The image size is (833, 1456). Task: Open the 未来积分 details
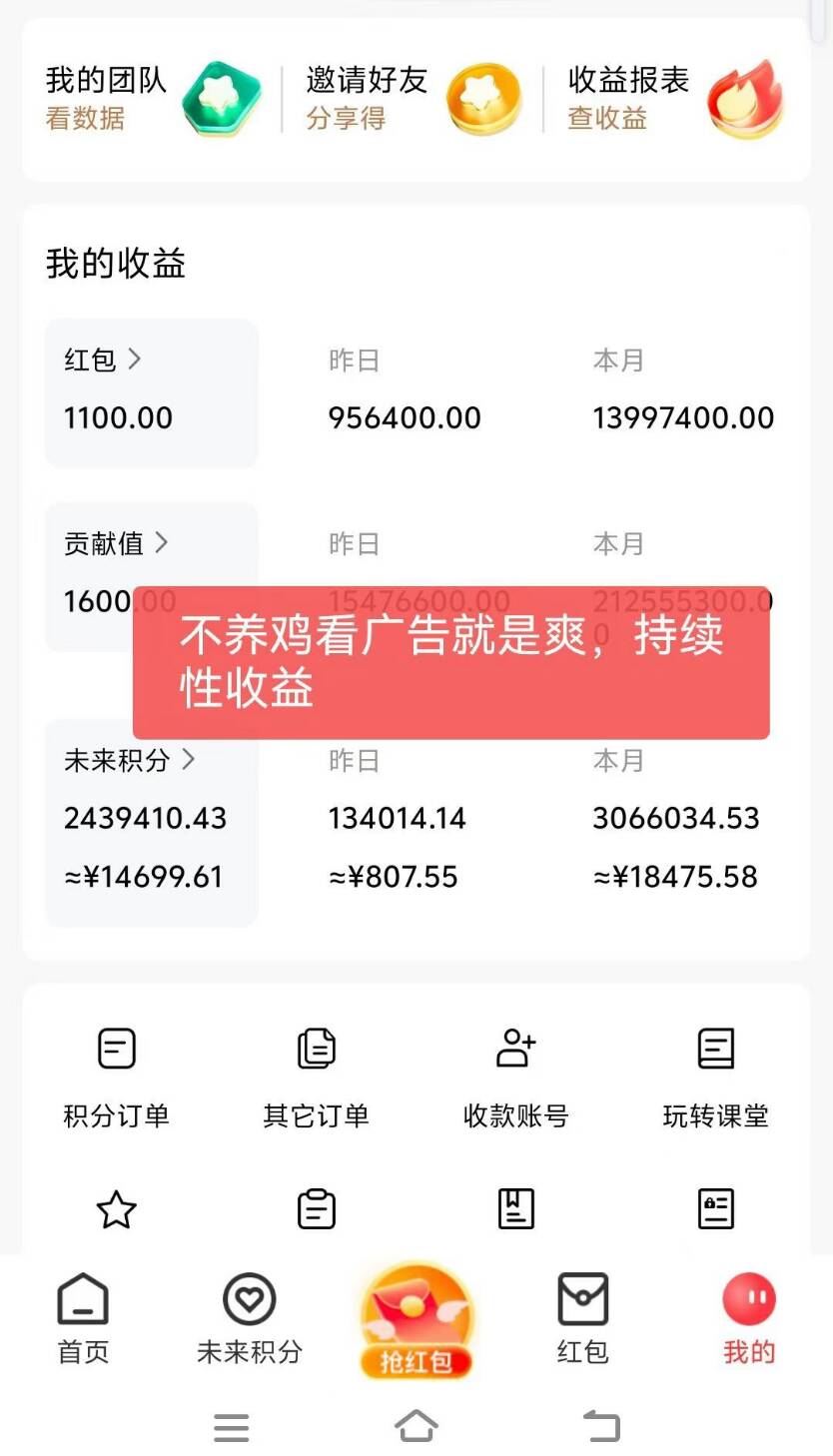click(x=152, y=823)
